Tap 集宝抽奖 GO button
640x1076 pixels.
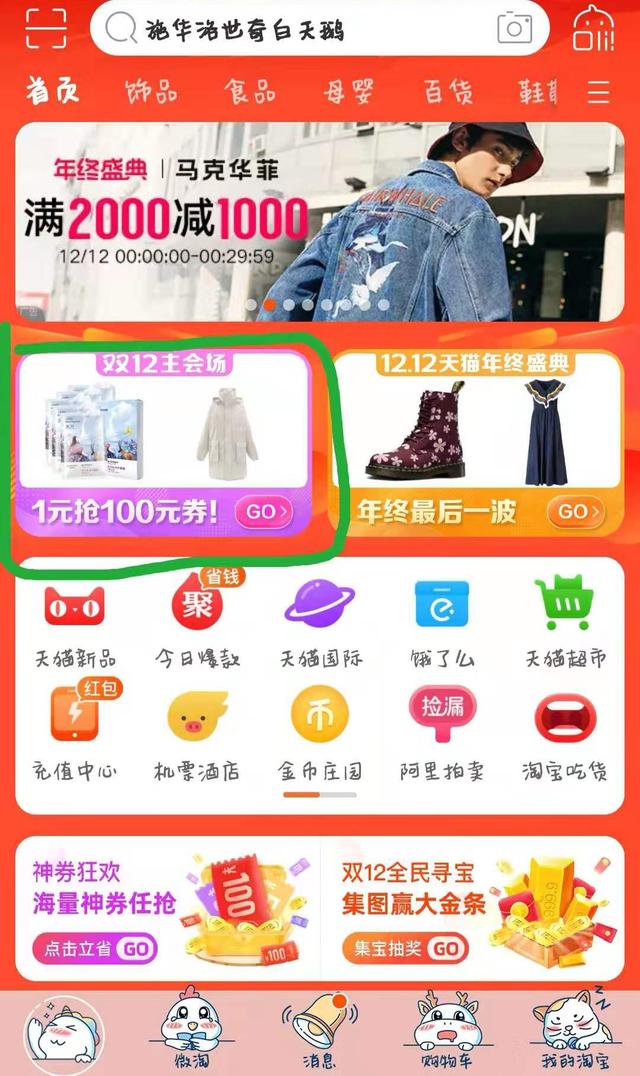pos(405,948)
